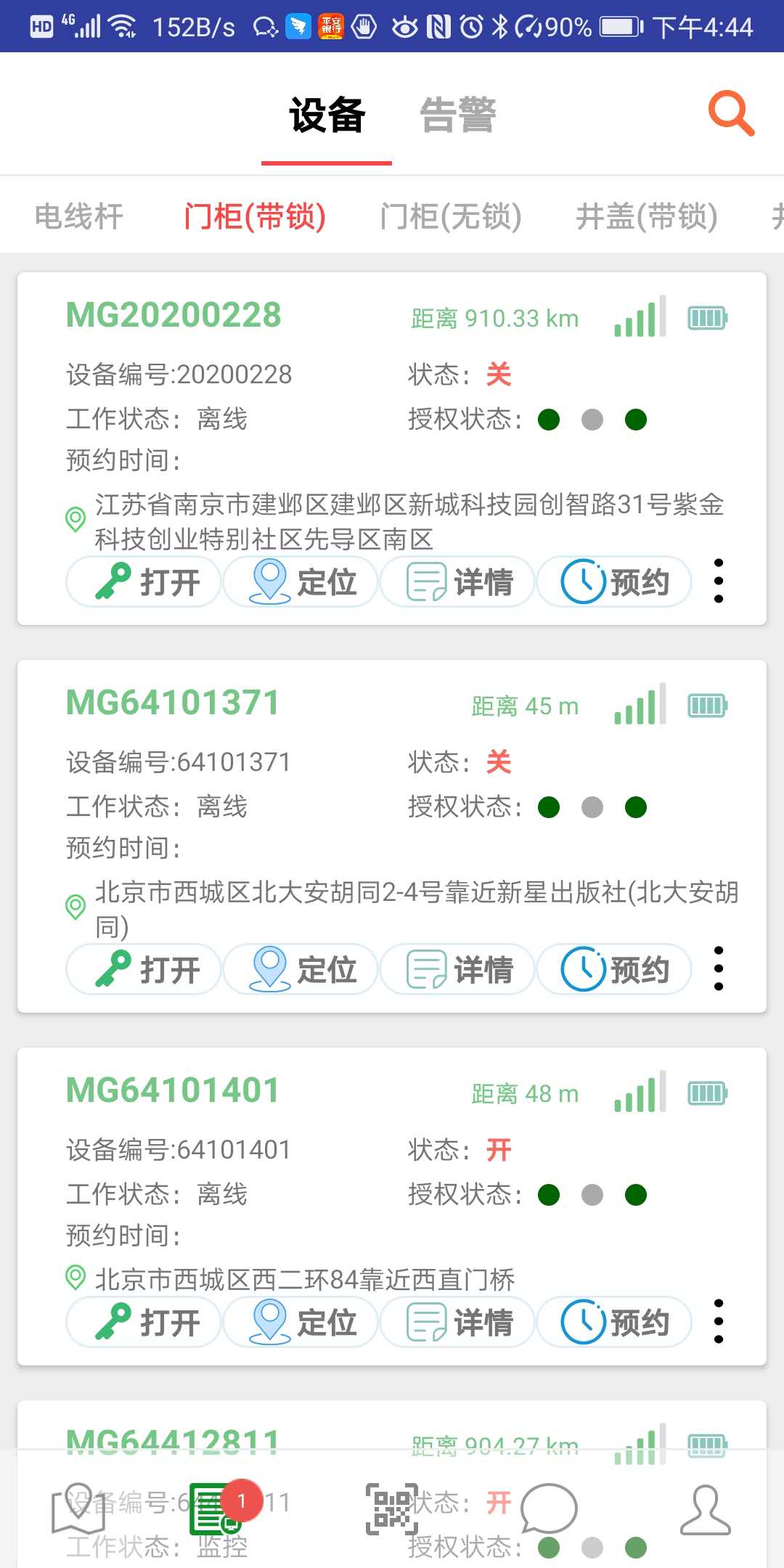Locate device MG20200228 with 定位
The width and height of the screenshot is (784, 1568).
(301, 581)
